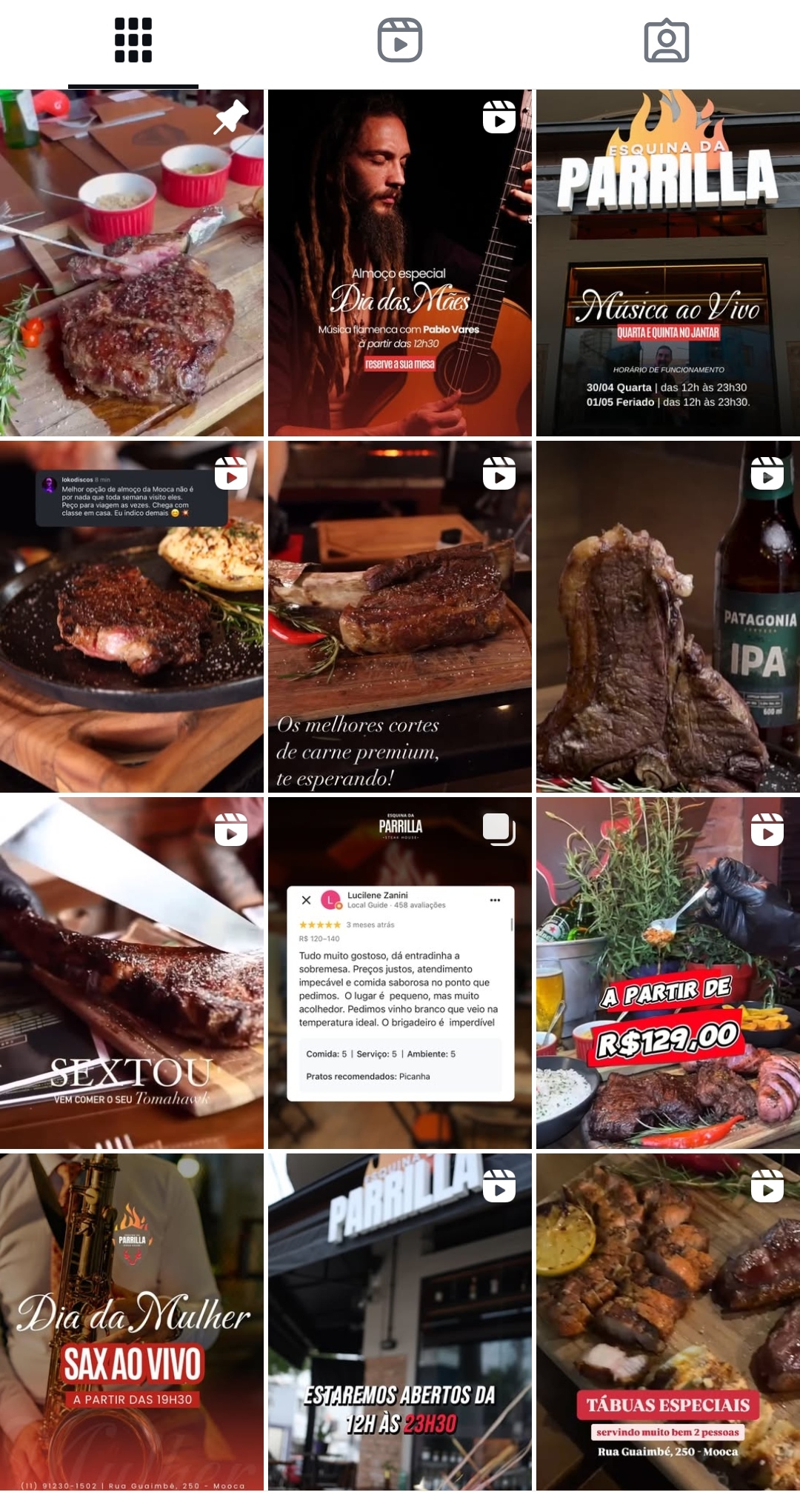Switch to the posts grid tab

coord(133,41)
